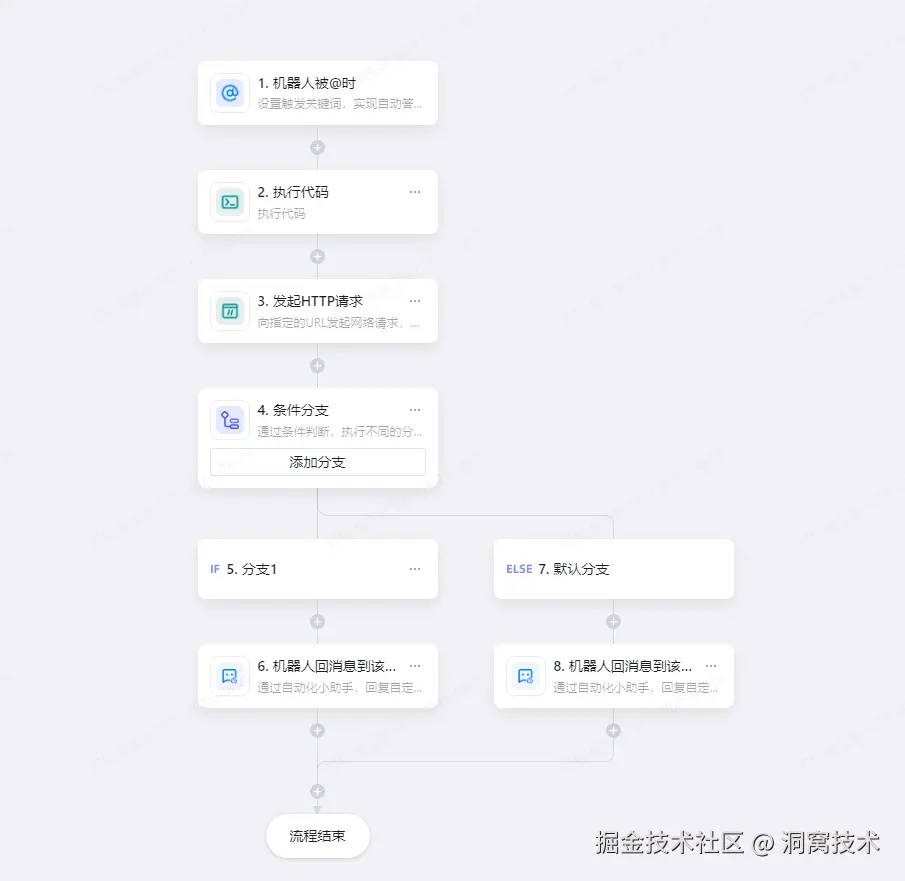
Task: Open overflow menu on 条件分支 step
Action: [x=415, y=410]
